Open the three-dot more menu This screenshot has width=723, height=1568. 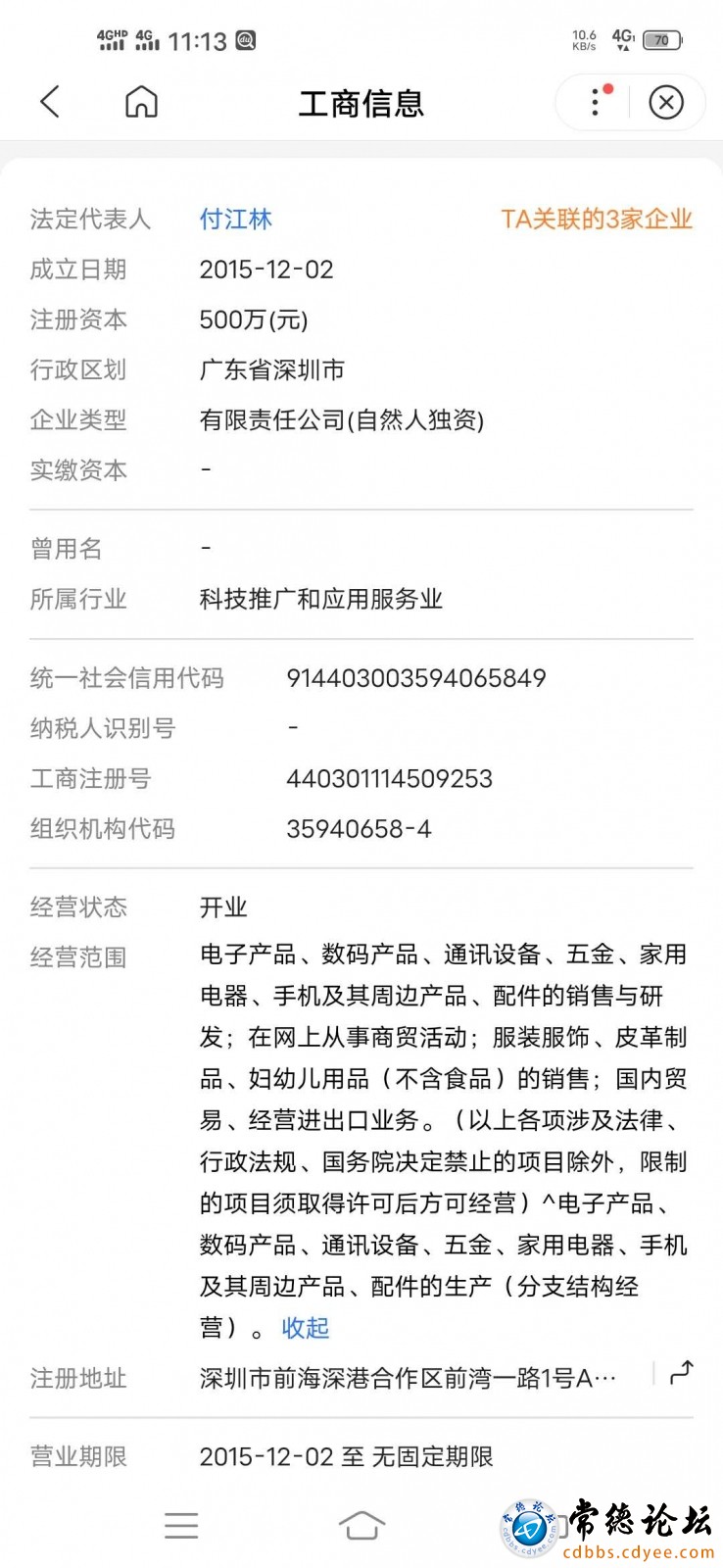point(595,102)
